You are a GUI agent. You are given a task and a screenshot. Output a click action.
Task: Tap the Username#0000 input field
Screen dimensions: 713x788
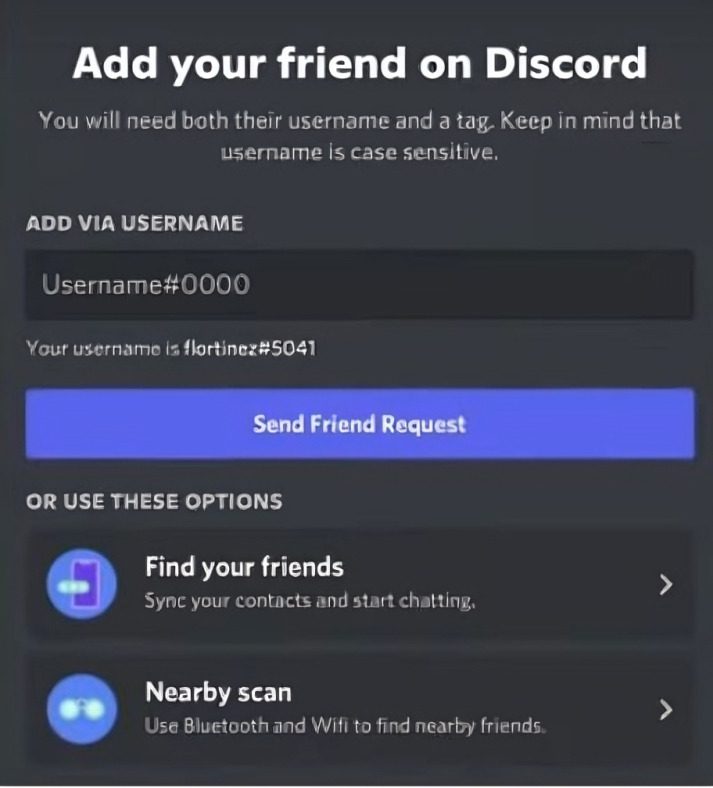[x=359, y=285]
